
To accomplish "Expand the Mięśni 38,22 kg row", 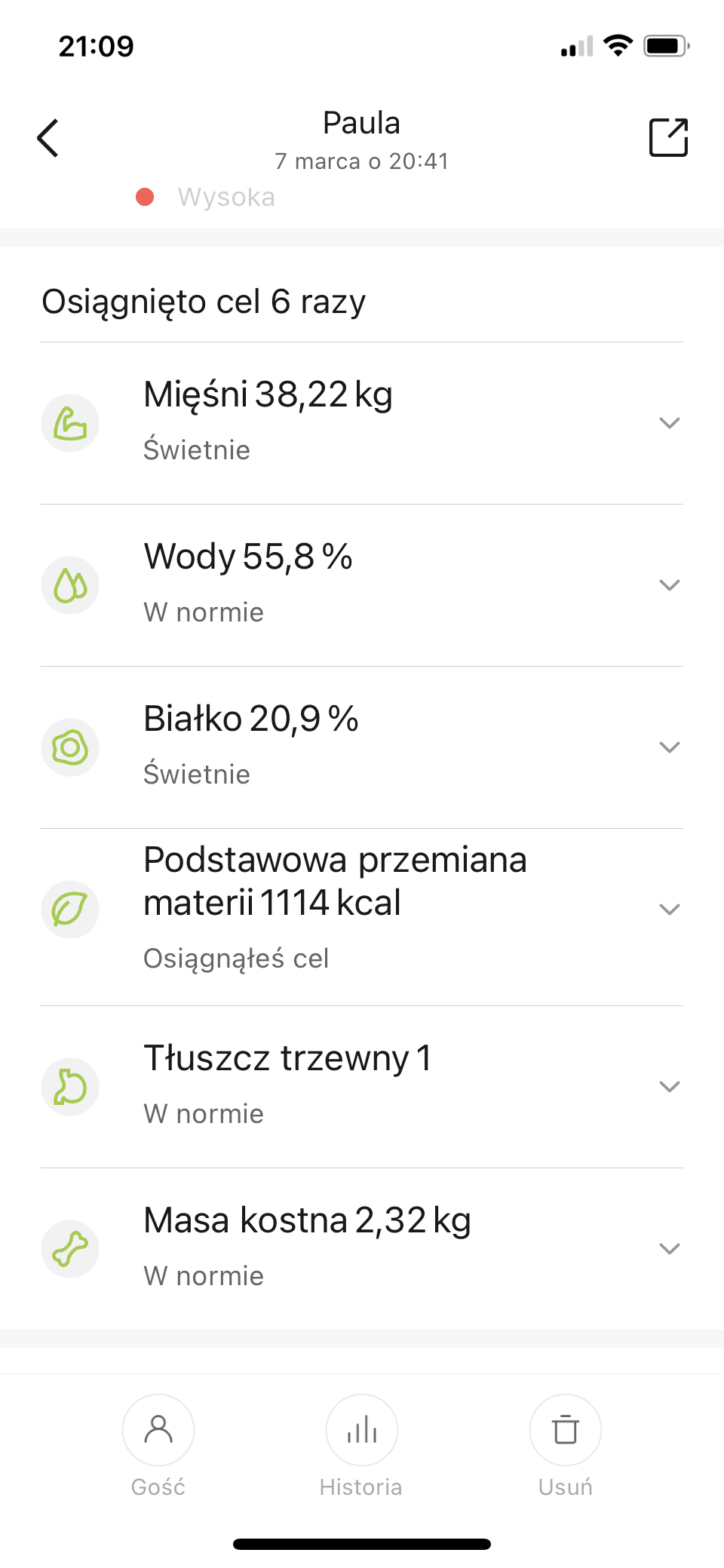I will pos(669,423).
